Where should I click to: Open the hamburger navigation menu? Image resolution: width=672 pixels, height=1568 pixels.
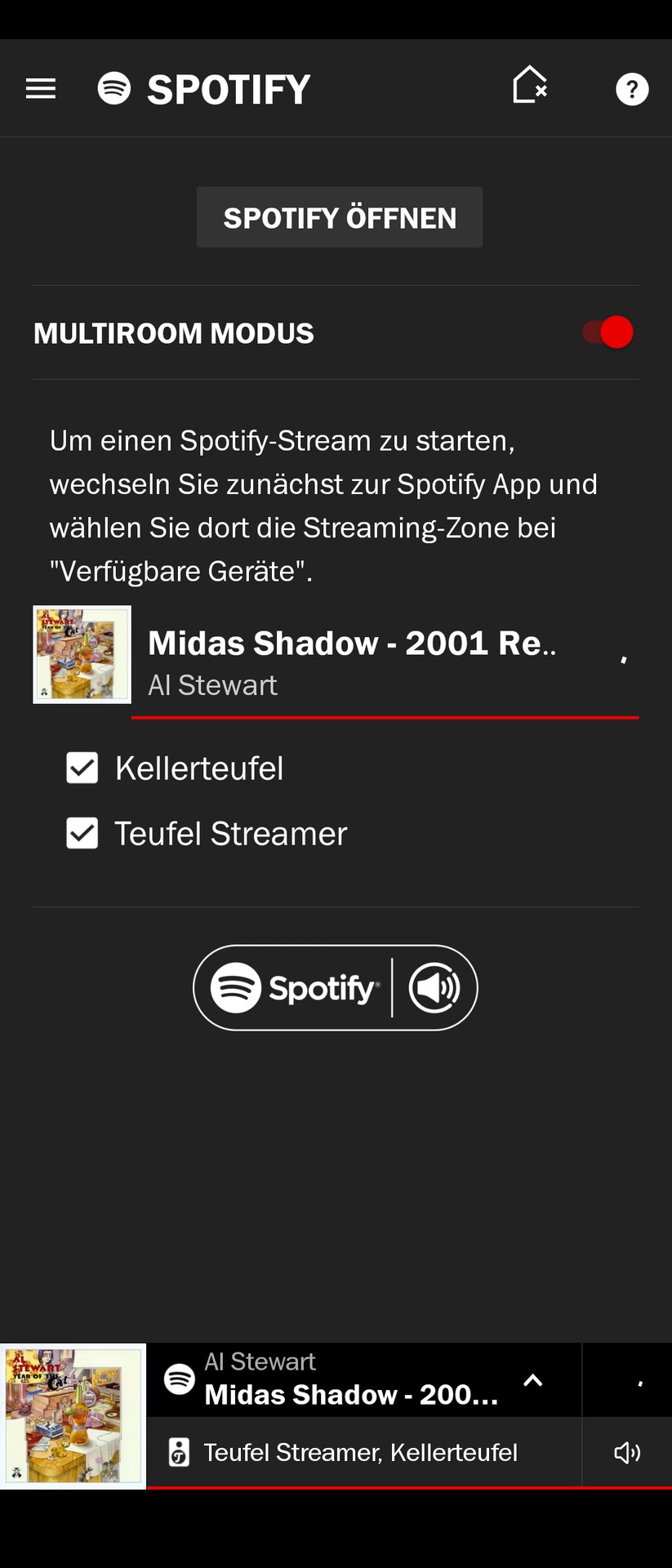point(41,88)
